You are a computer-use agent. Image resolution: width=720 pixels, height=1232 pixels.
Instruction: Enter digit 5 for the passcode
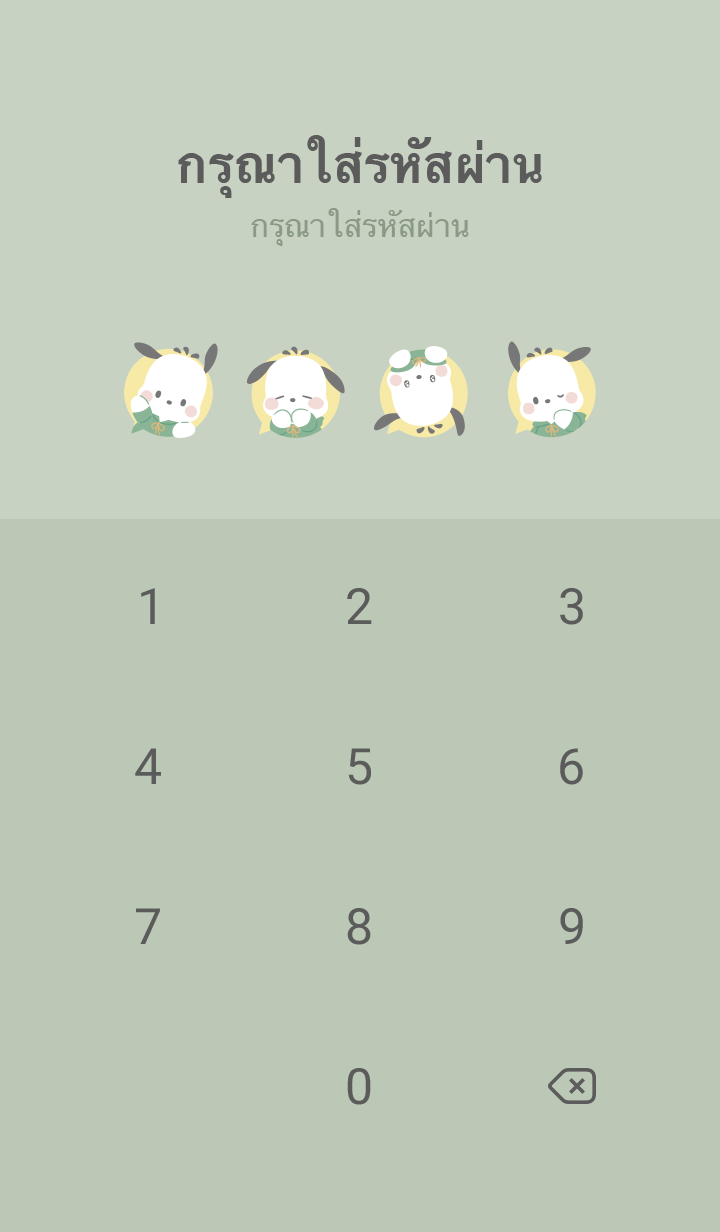pos(359,767)
